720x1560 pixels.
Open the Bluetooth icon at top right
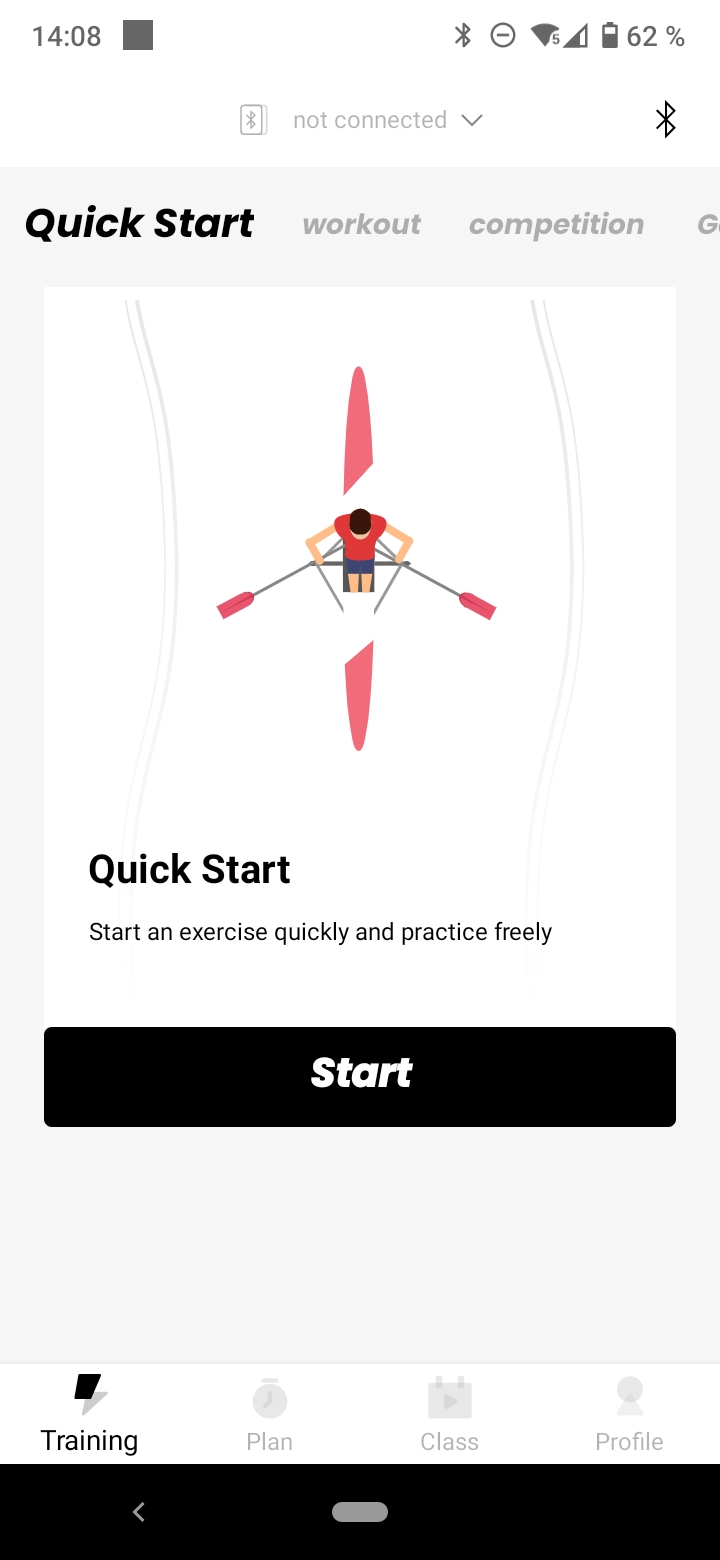pos(665,120)
